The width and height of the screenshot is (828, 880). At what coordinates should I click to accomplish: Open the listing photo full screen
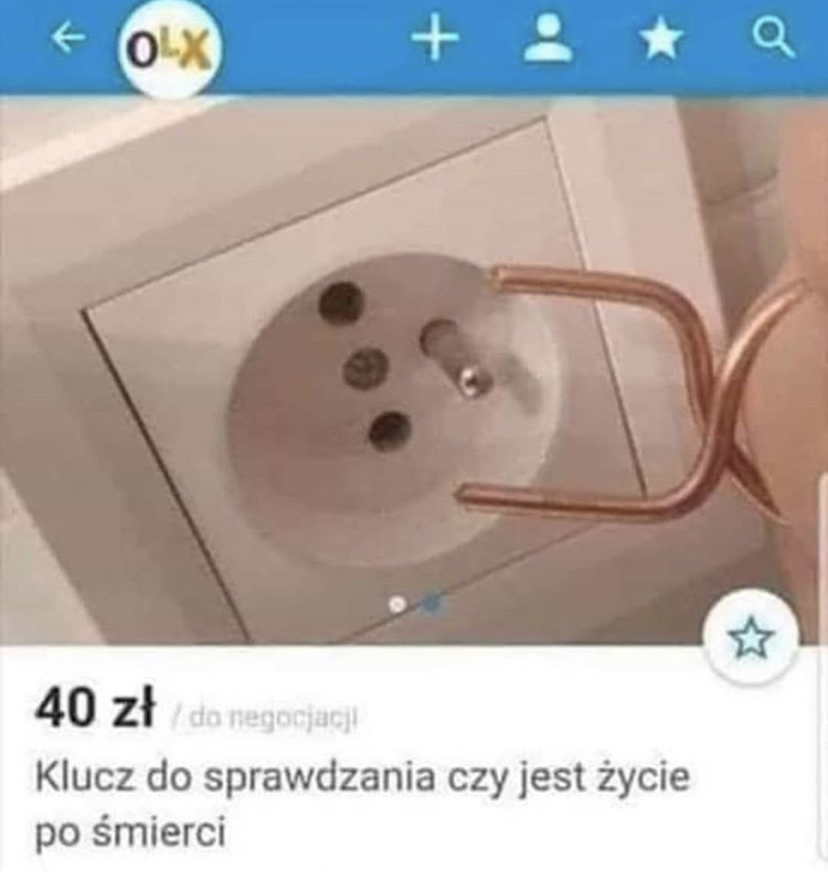tap(400, 370)
